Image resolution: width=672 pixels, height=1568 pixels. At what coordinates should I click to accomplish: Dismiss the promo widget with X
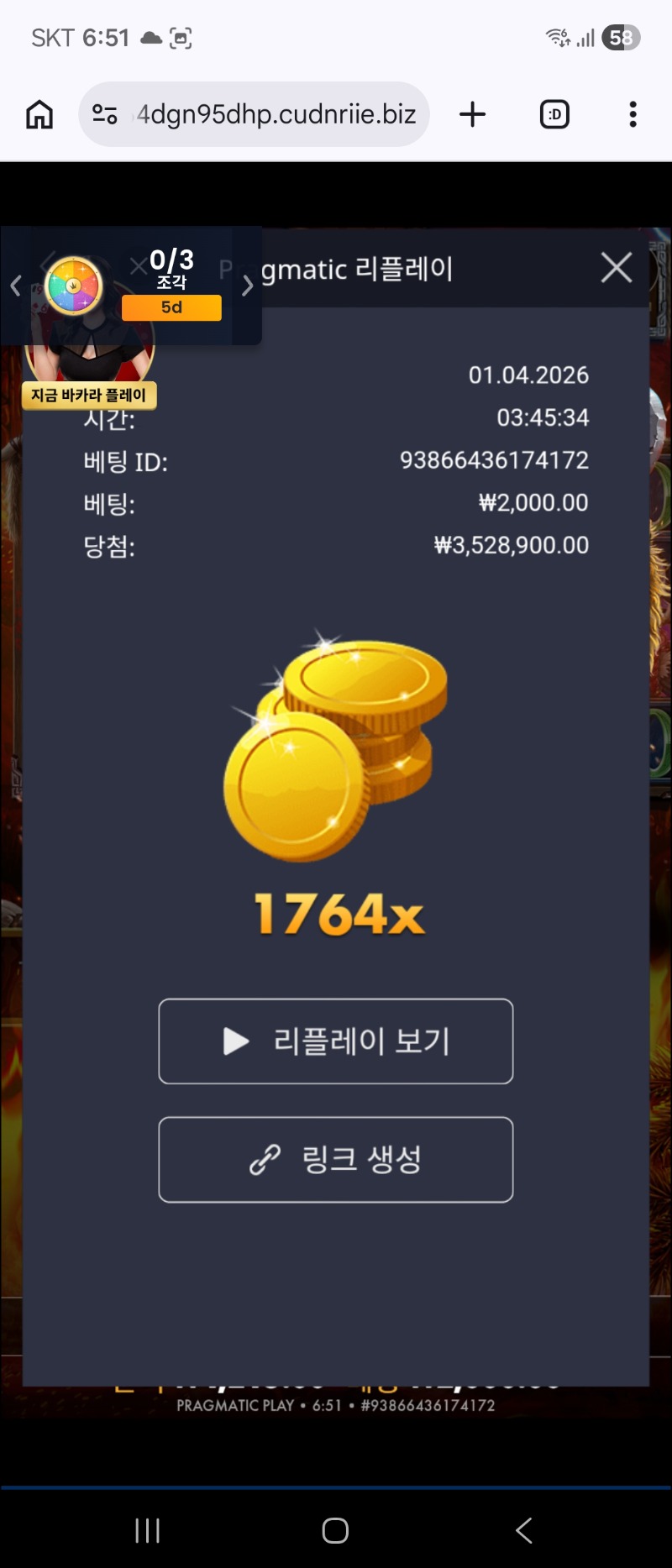(139, 266)
